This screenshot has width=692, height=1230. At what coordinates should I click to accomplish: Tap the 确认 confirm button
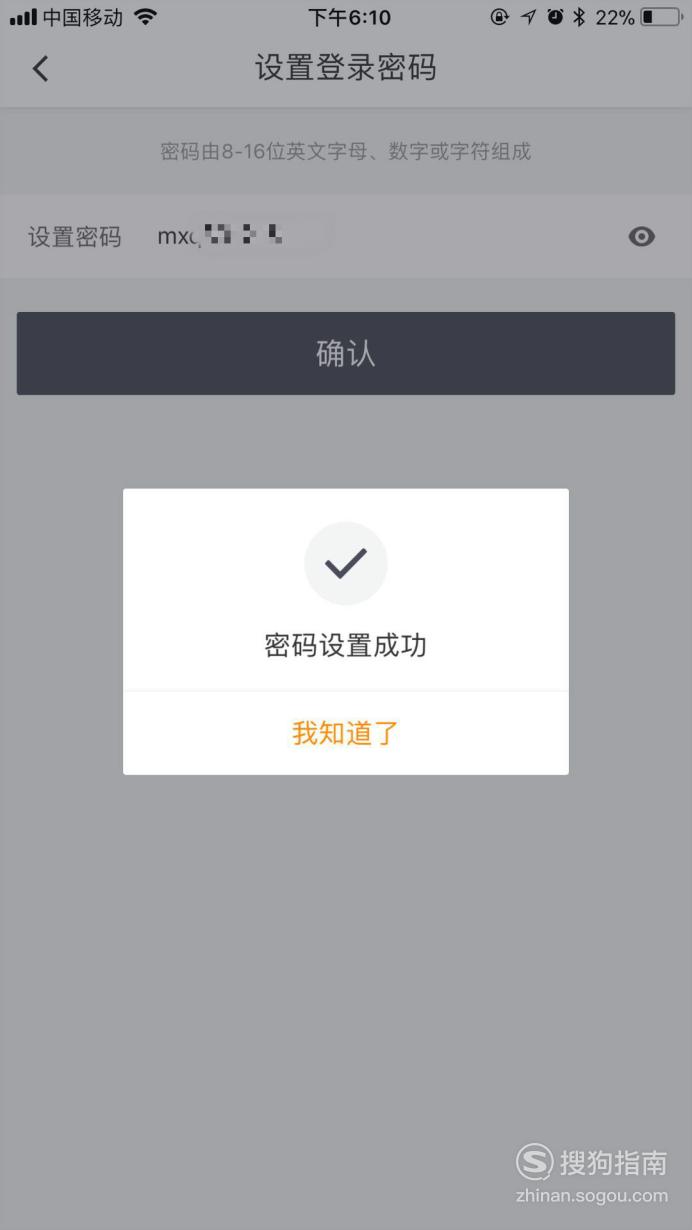[x=346, y=353]
